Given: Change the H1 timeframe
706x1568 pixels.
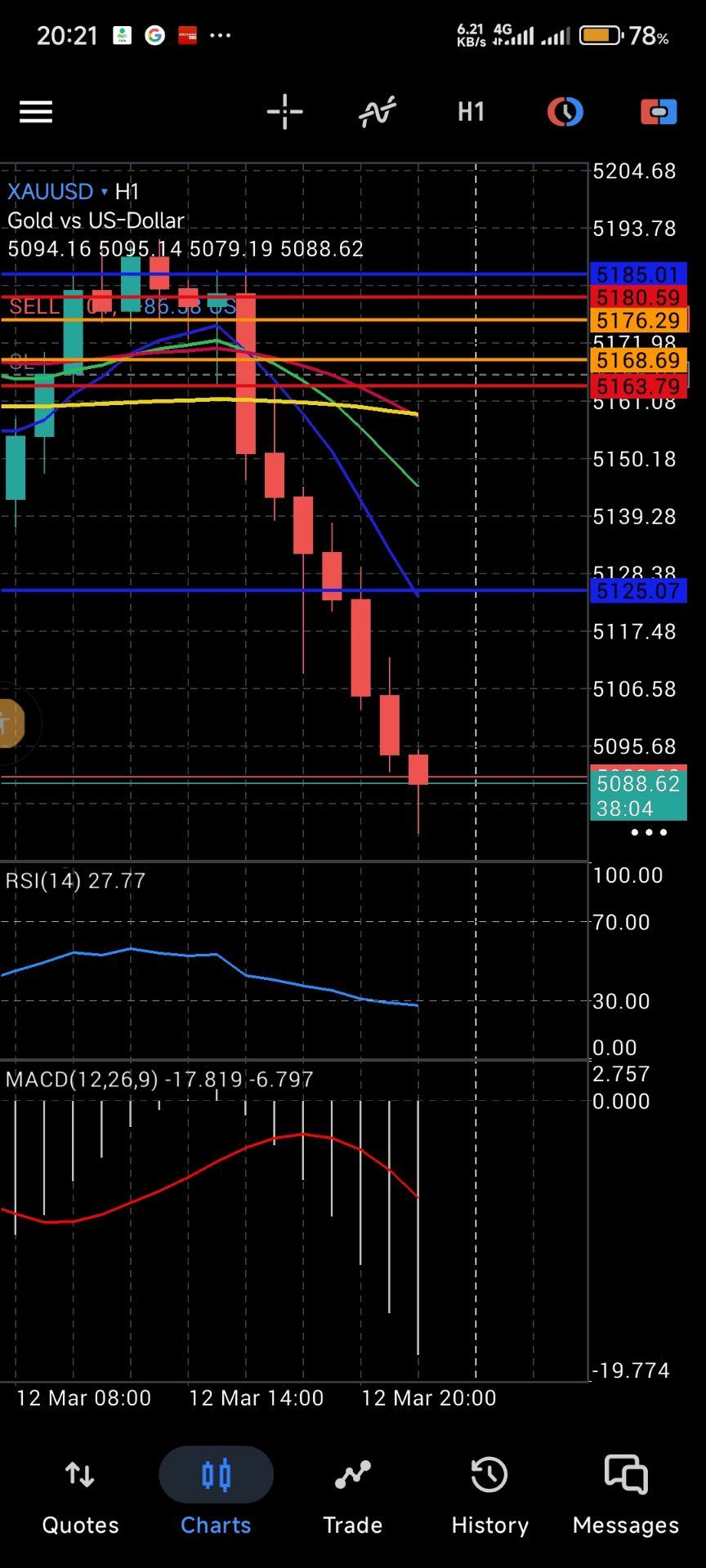Looking at the screenshot, I should (471, 112).
